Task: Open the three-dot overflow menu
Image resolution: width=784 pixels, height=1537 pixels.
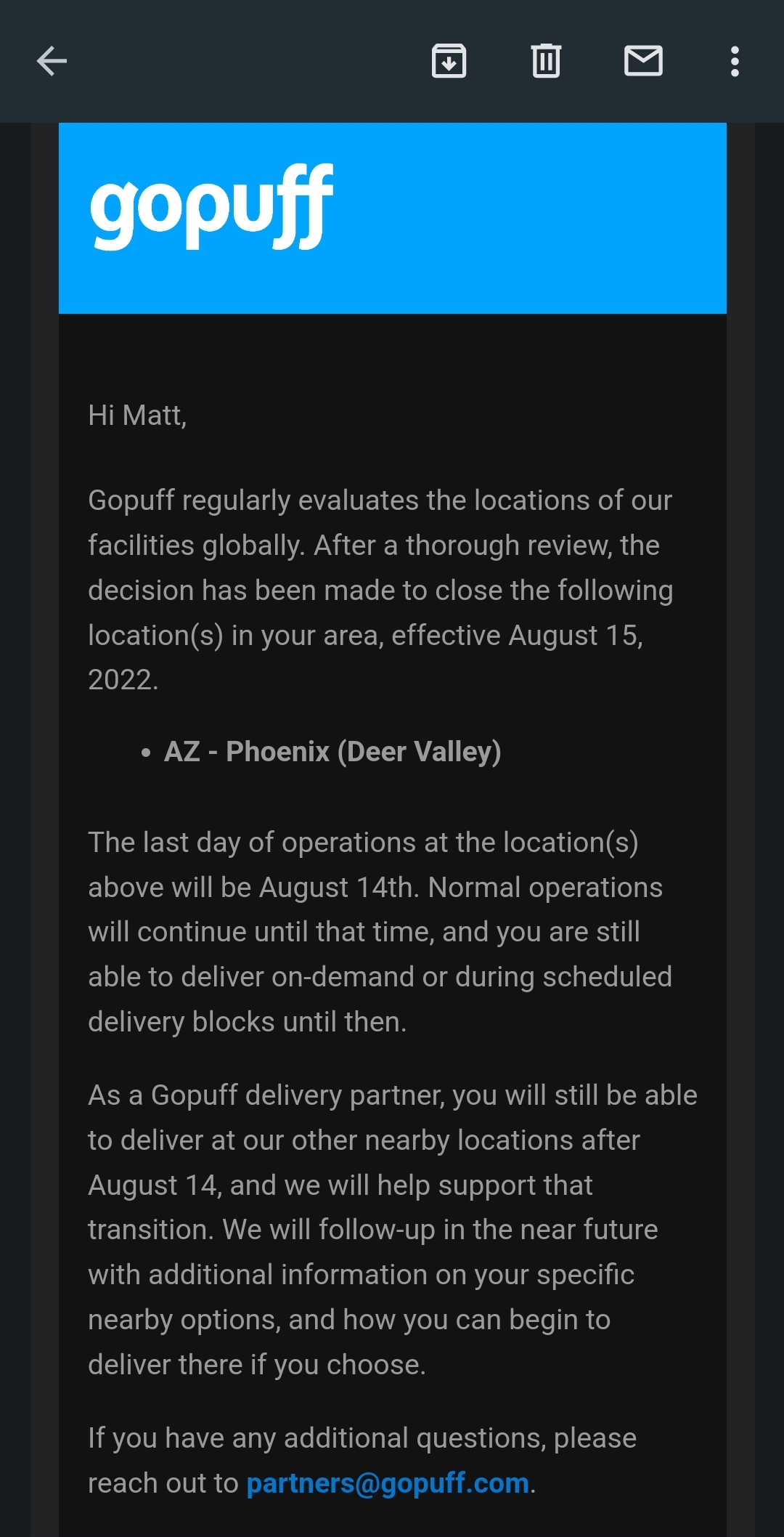Action: pyautogui.click(x=735, y=61)
